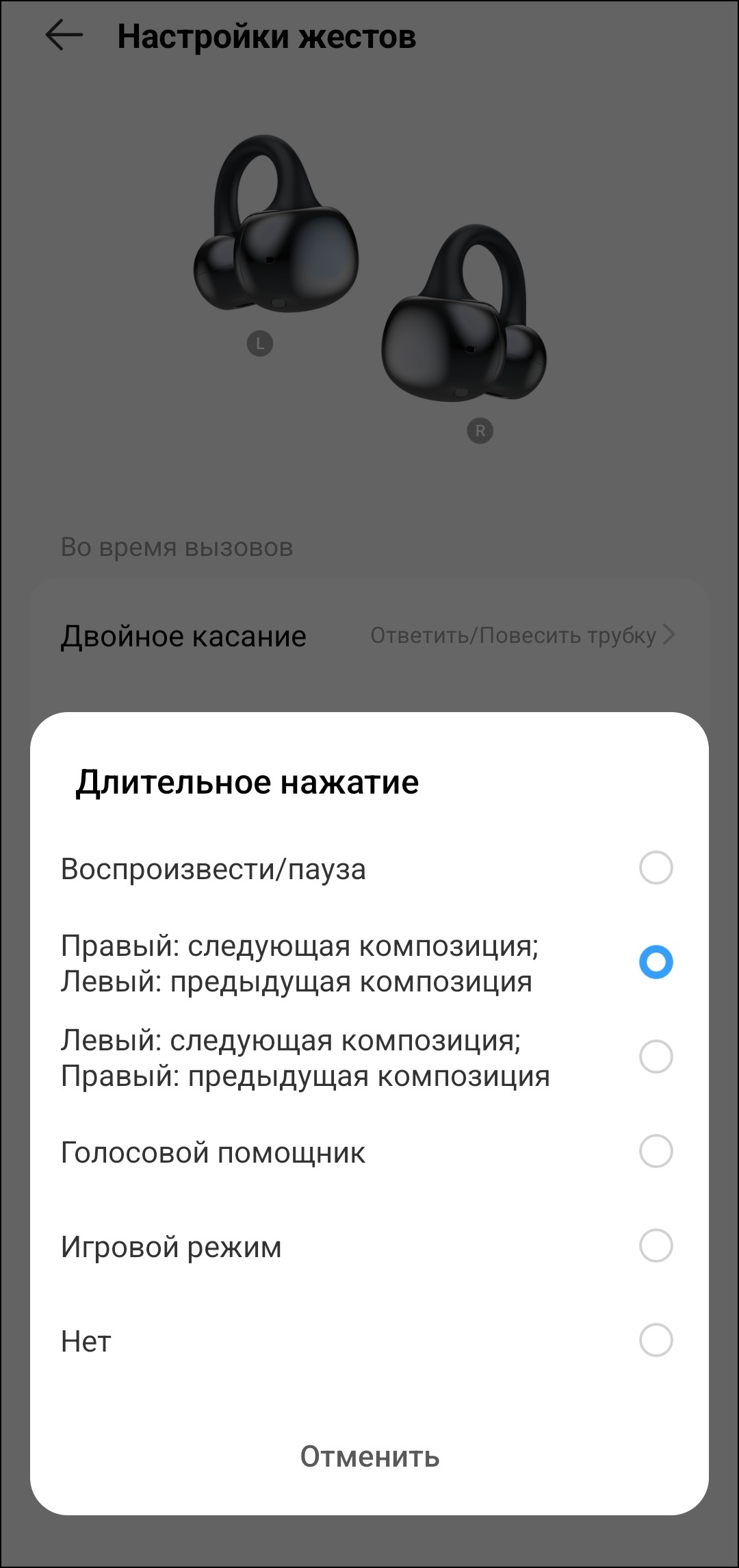Select Голосовой помощник for long press
This screenshot has width=739, height=1568.
(x=656, y=1151)
